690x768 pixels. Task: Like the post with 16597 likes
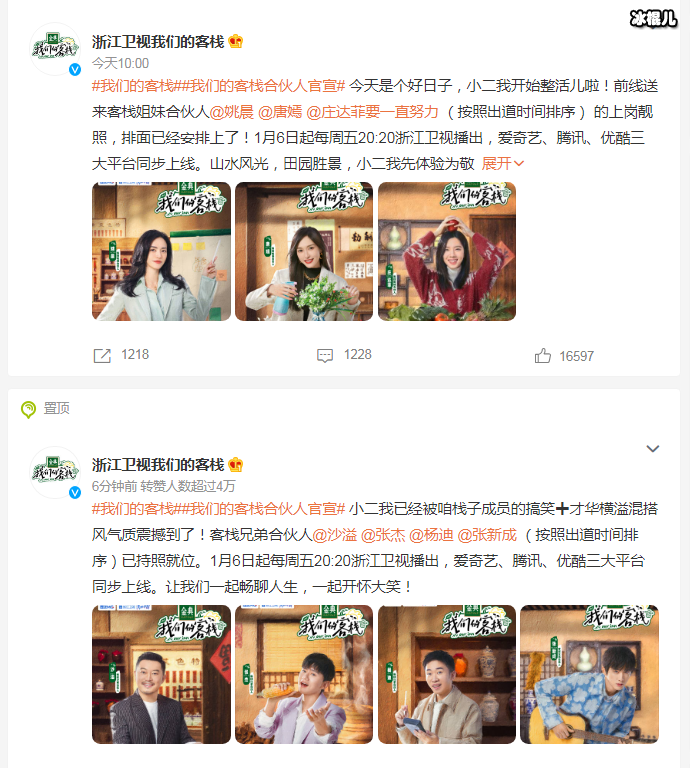[564, 355]
